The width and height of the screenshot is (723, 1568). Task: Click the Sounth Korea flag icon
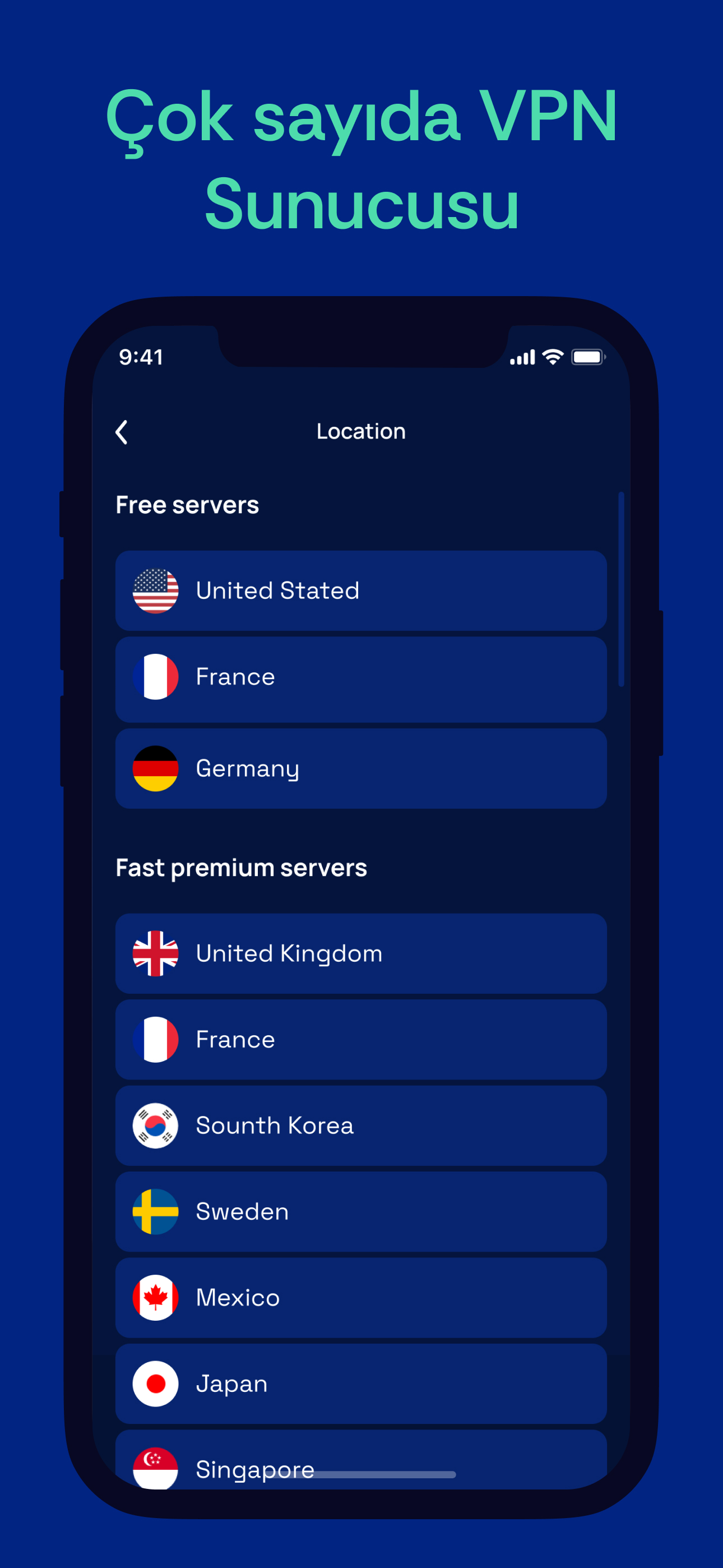pos(156,1125)
